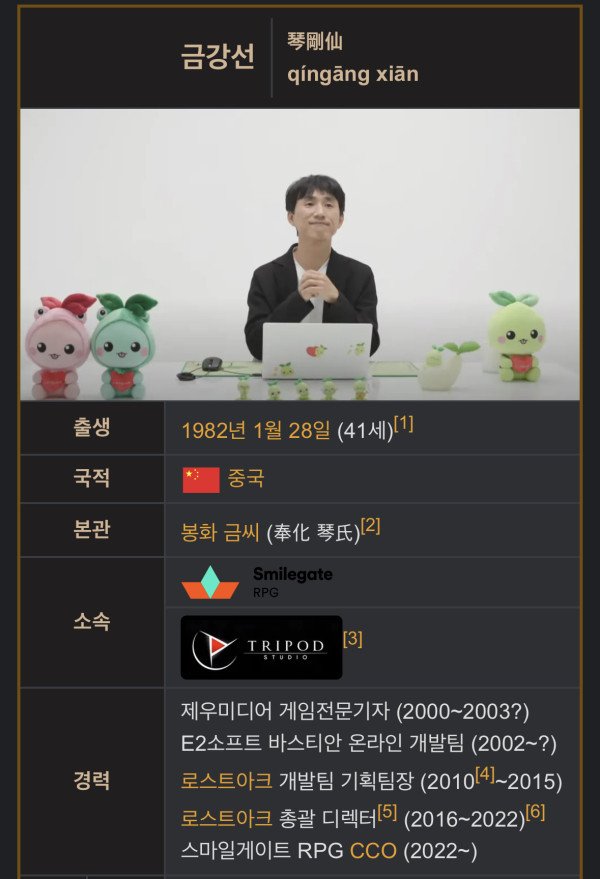Open 로스트아크 link in the 기획팀장 line
This screenshot has width=600, height=879.
coord(227,781)
